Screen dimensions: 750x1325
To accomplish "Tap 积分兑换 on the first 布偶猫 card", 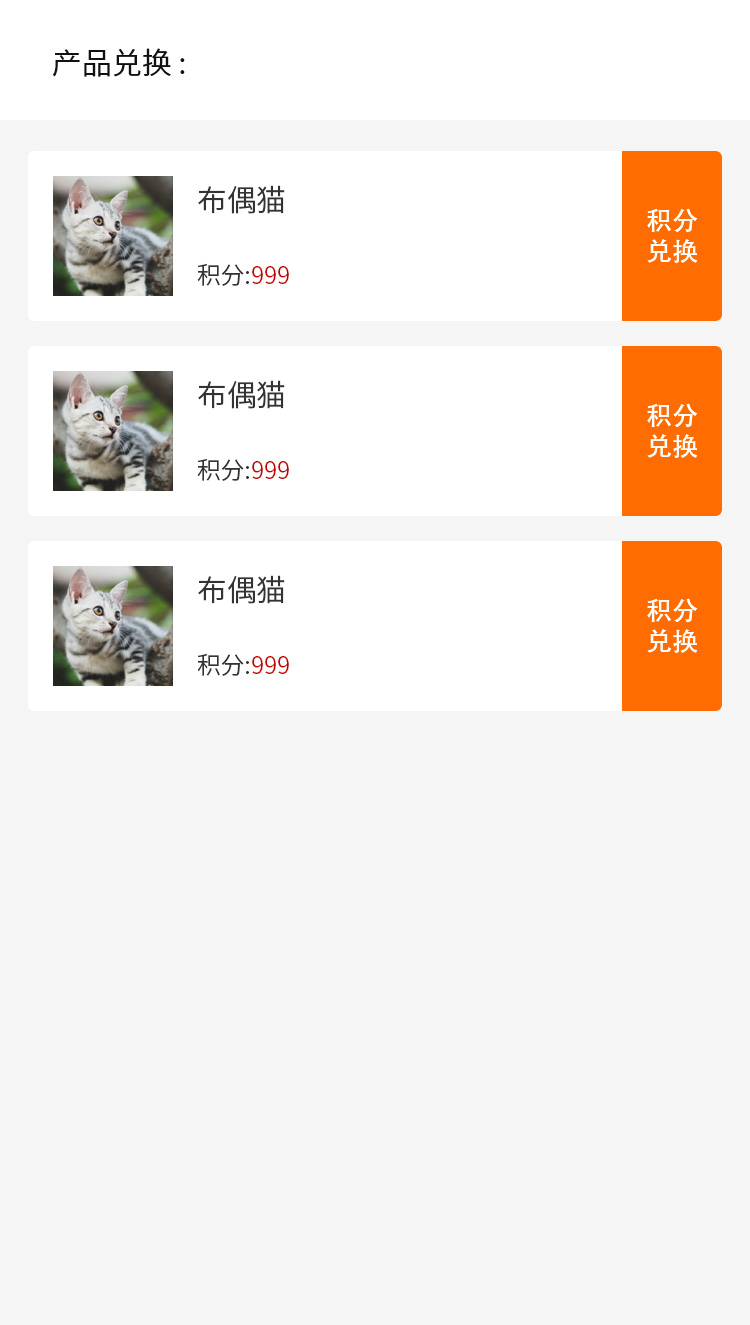I will click(671, 236).
